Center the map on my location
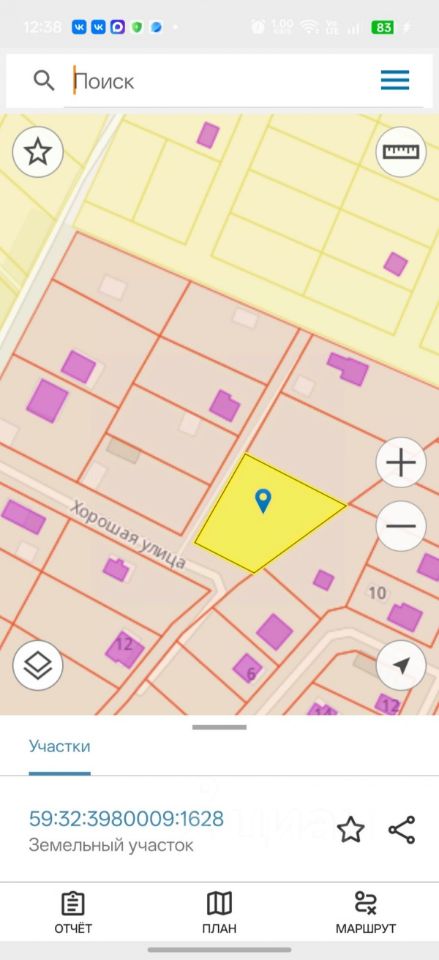This screenshot has width=439, height=960. pyautogui.click(x=401, y=666)
